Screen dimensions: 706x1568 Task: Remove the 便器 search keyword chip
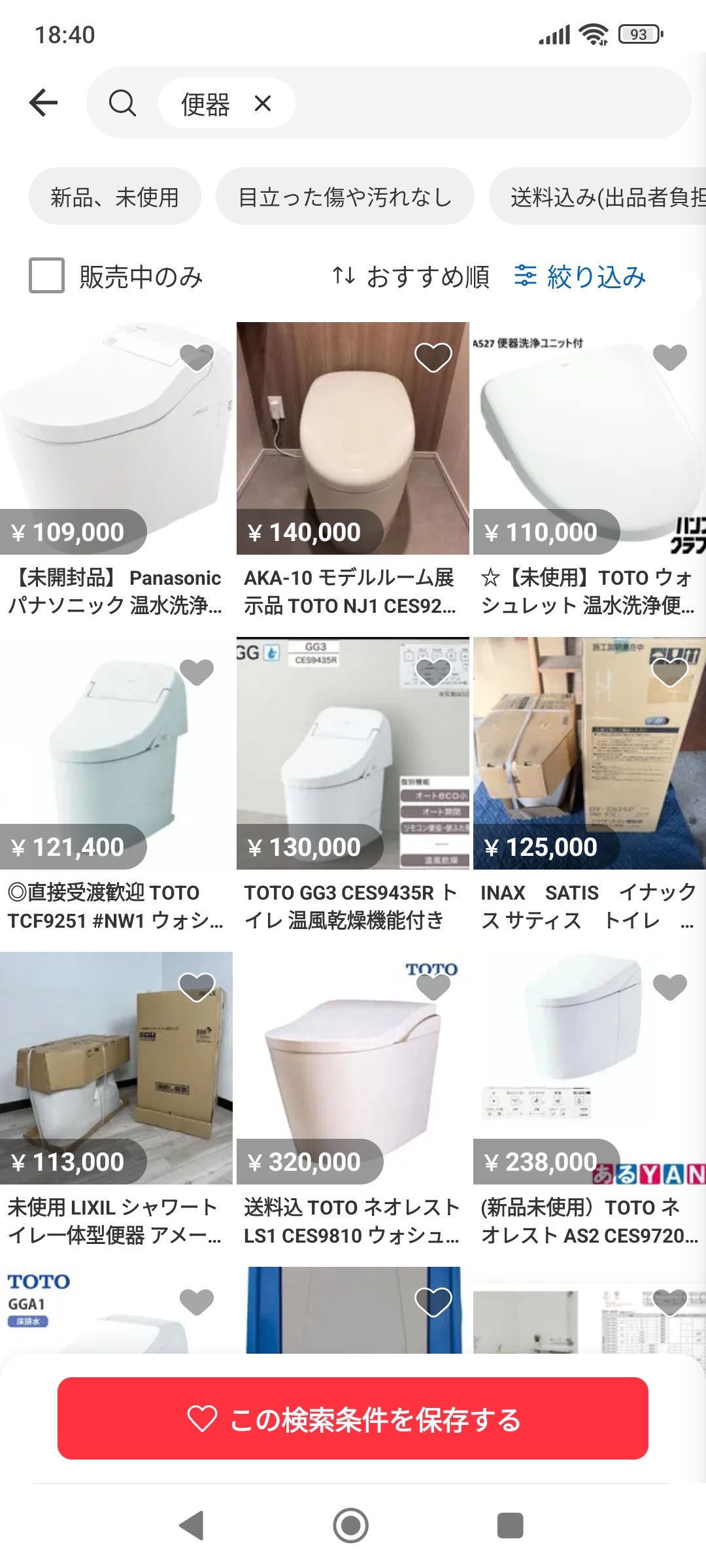263,103
